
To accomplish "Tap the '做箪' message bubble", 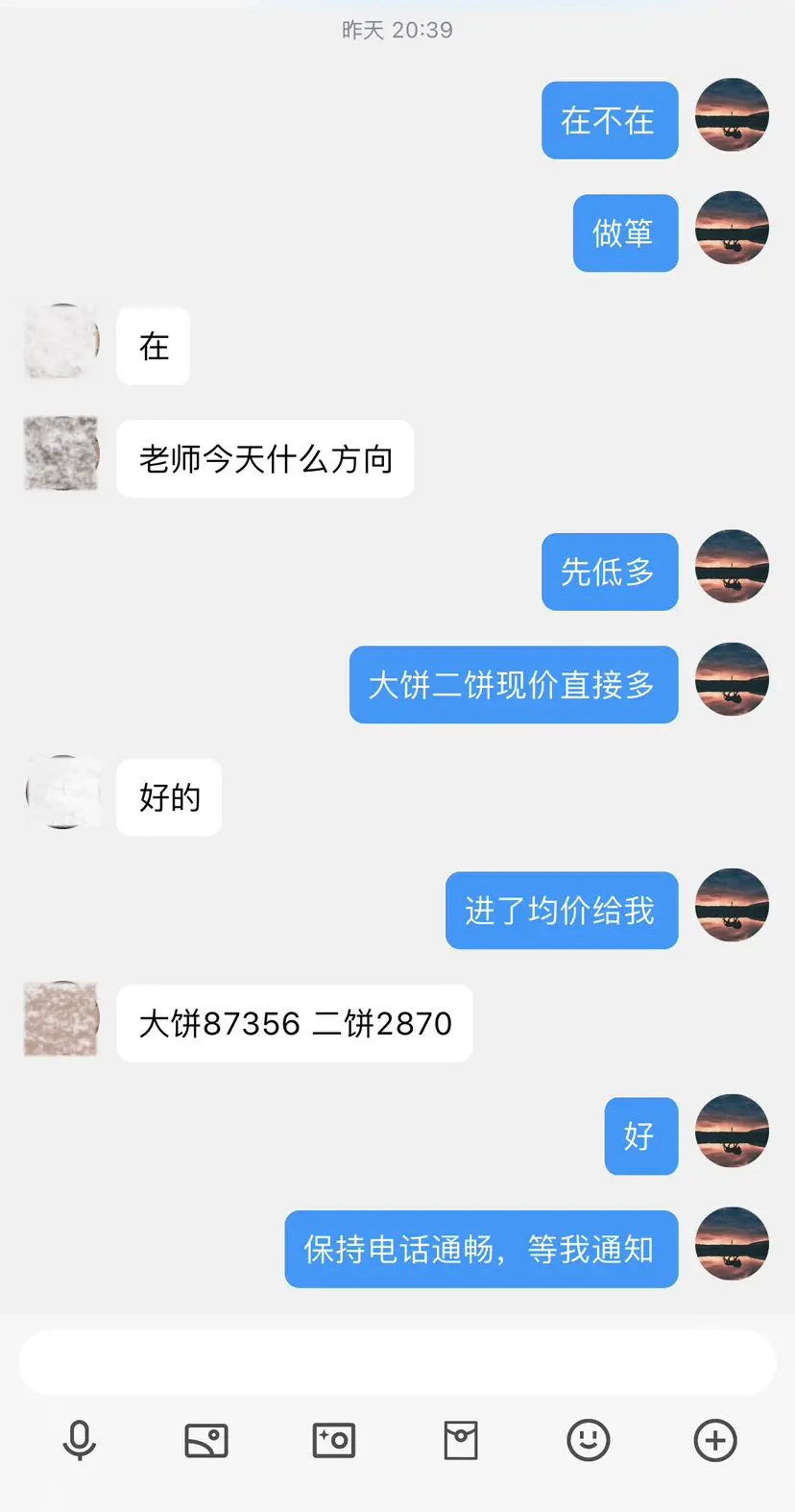I will click(625, 232).
